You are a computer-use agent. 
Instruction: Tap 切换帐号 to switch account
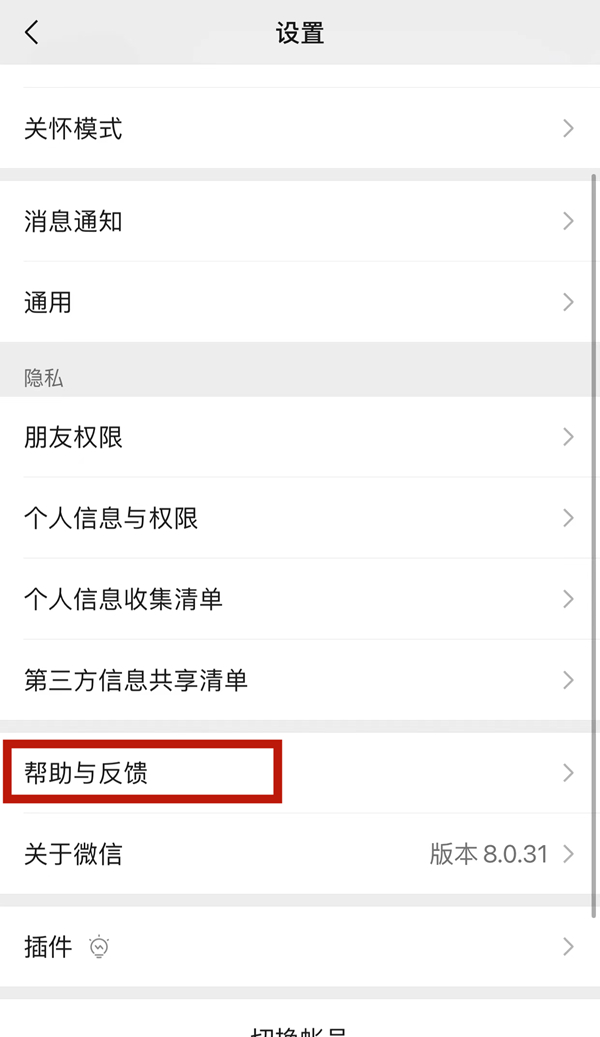[x=300, y=1028]
